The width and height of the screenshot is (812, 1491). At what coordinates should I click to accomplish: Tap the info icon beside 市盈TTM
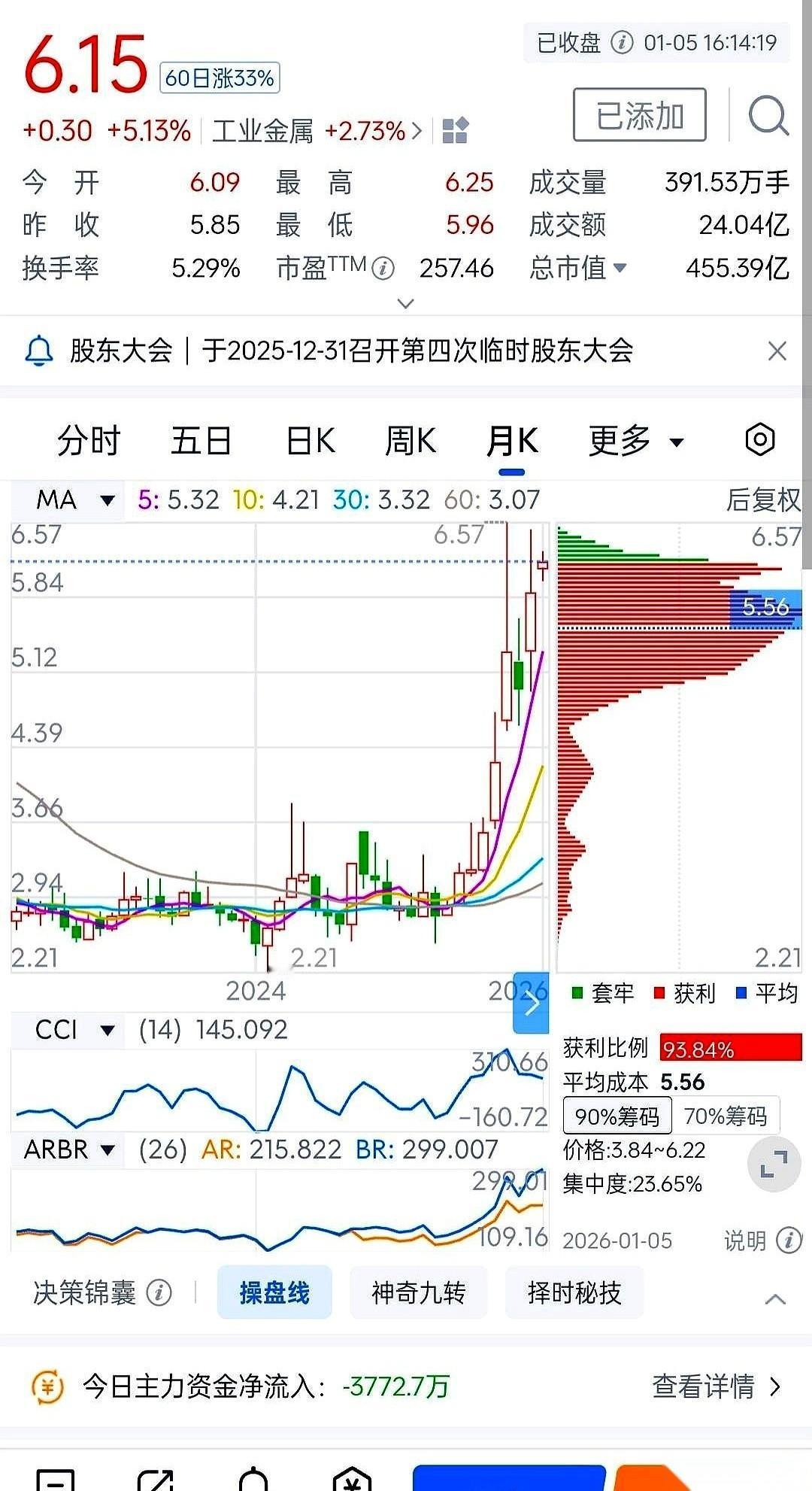click(x=383, y=266)
